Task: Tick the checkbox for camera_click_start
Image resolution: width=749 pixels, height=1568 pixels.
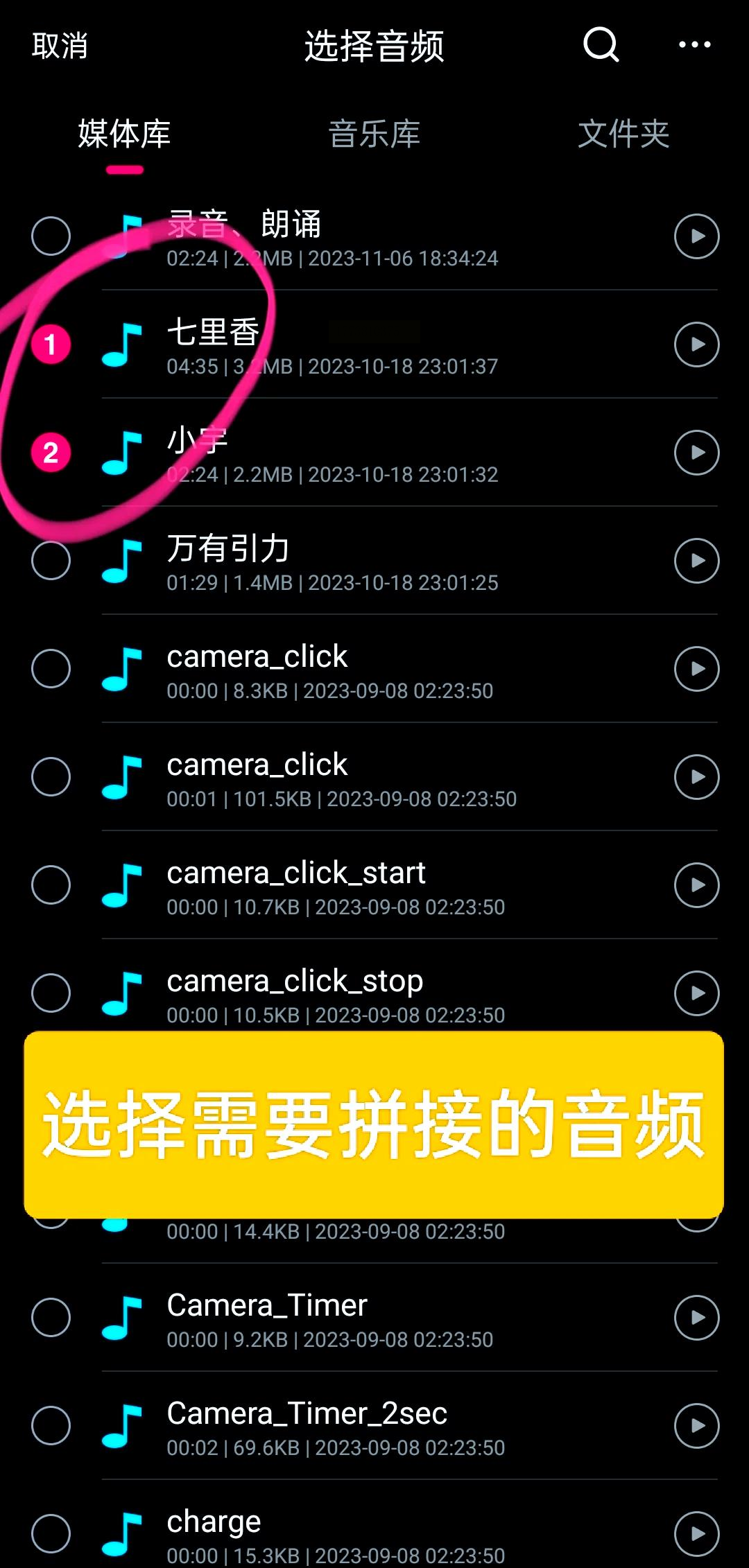Action: pos(51,885)
